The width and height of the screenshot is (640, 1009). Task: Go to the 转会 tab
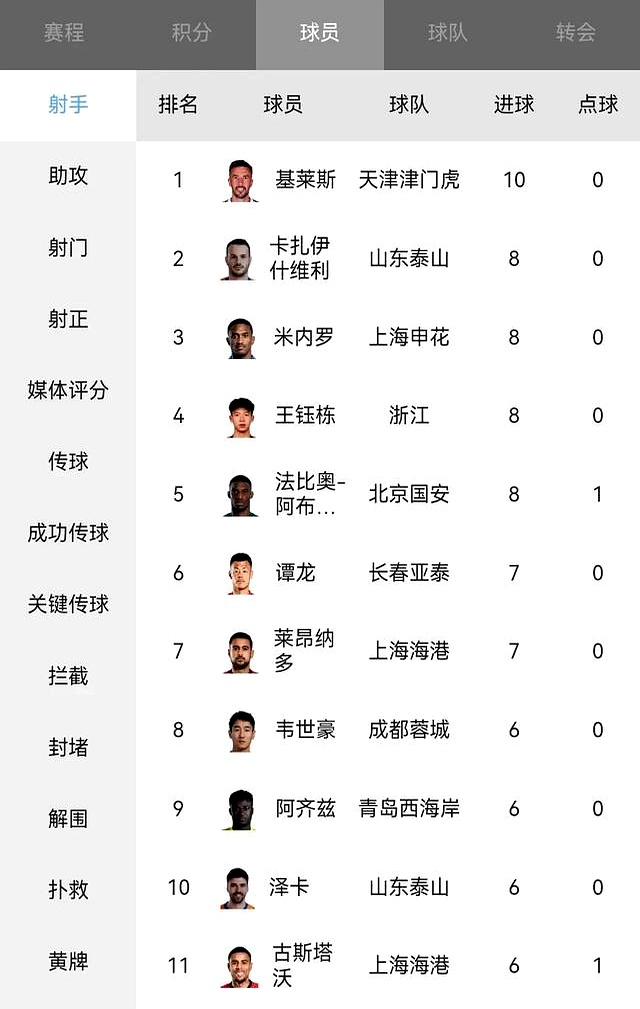point(575,33)
